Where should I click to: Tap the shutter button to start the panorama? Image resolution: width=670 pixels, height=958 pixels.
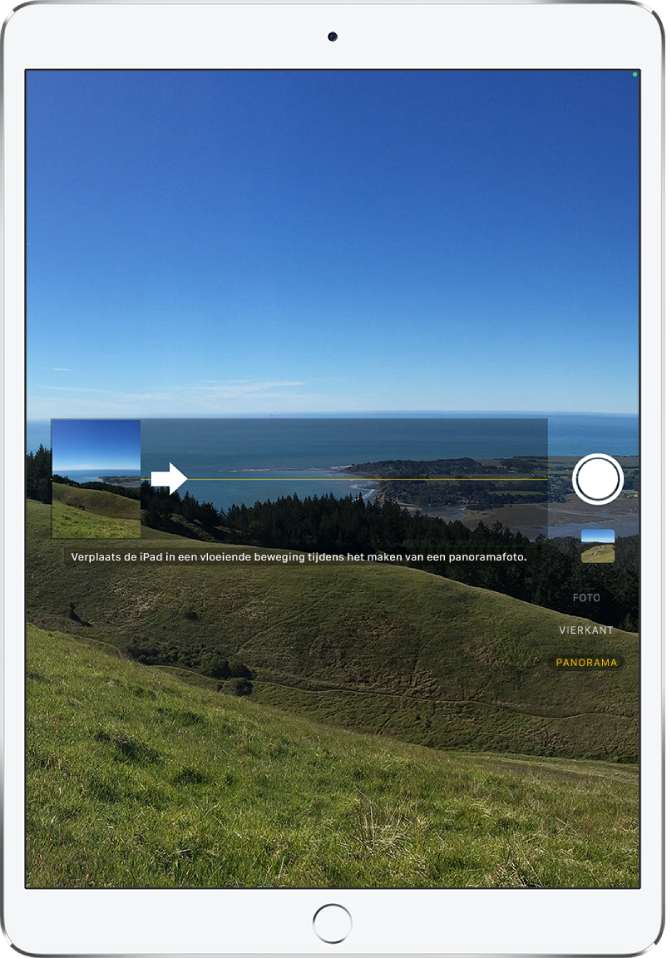(598, 480)
